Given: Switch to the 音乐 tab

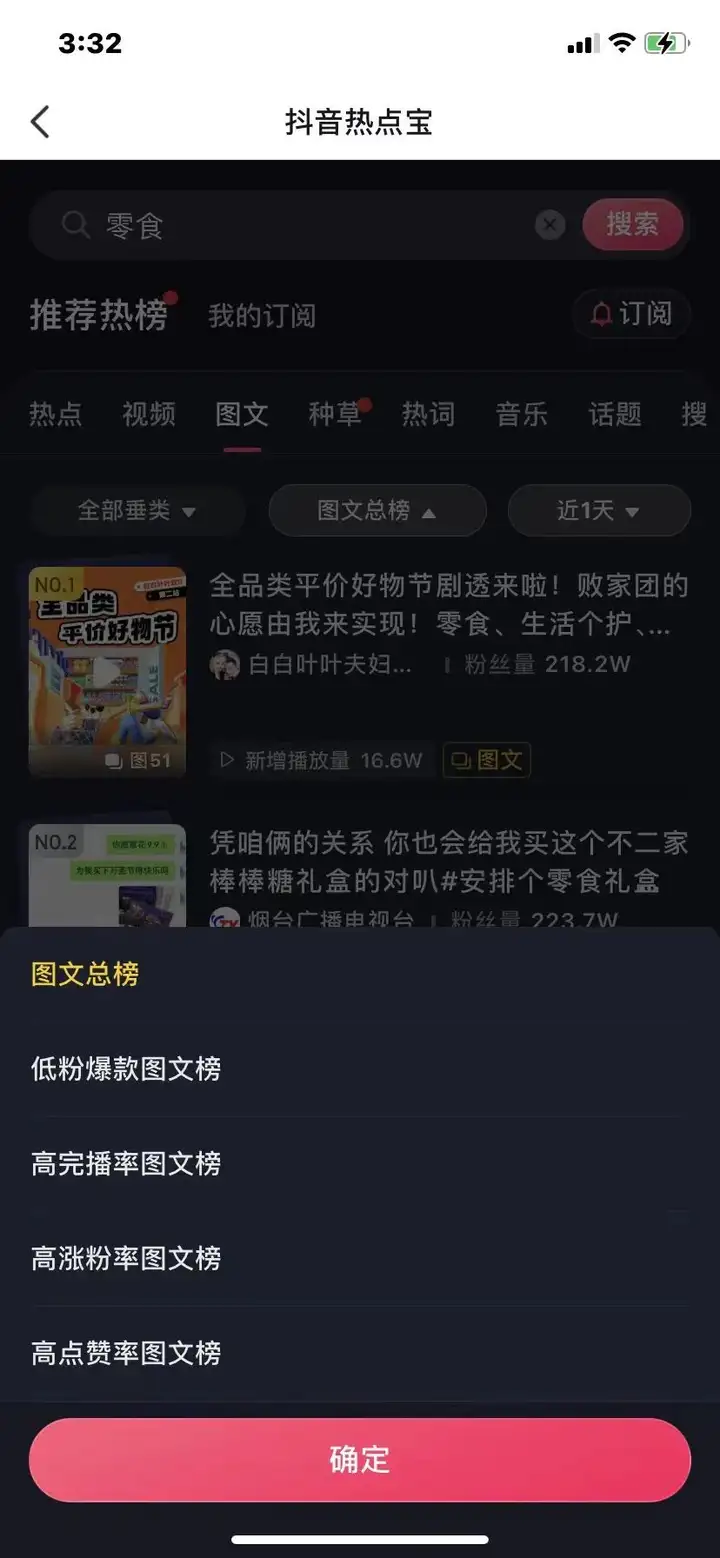Looking at the screenshot, I should coord(522,414).
